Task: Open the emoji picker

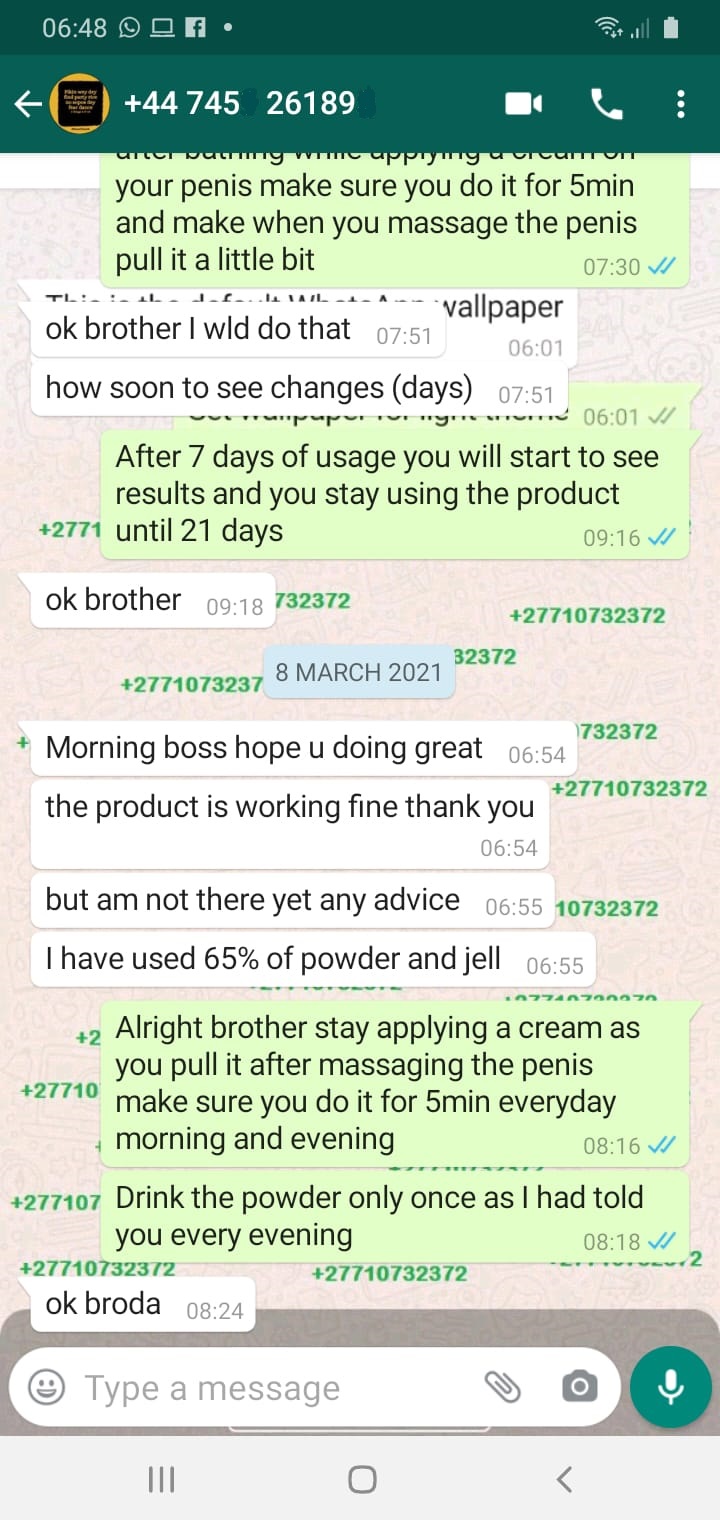Action: [x=46, y=1387]
